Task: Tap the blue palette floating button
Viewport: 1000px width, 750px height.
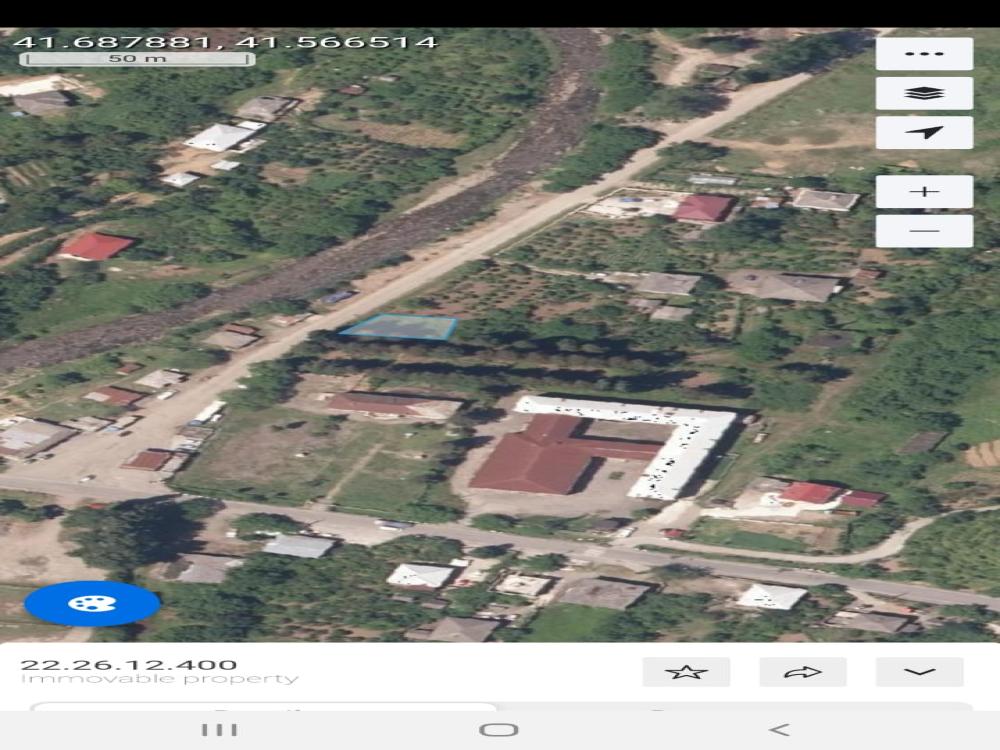Action: (x=92, y=603)
